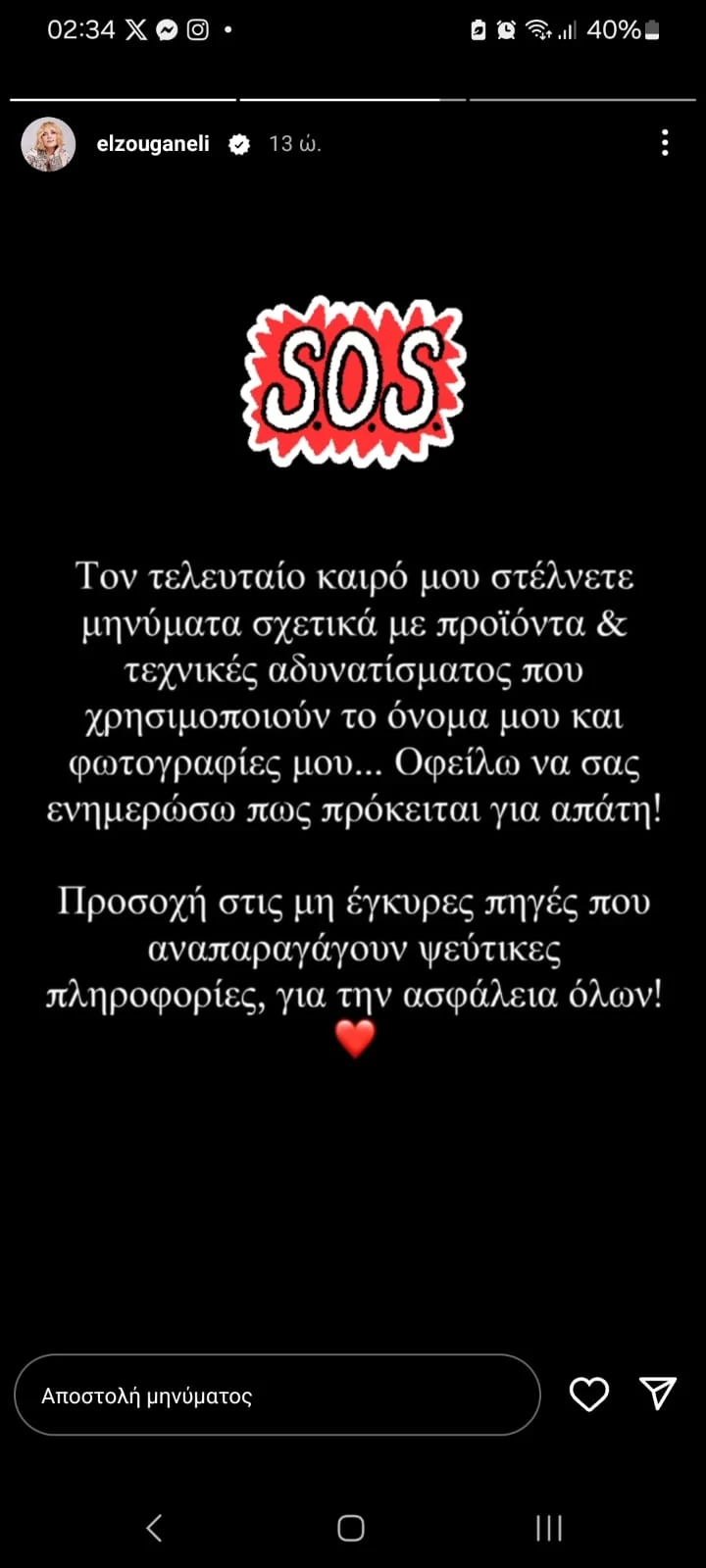Select the Instagram icon in the status bar
The image size is (706, 1568).
tap(199, 29)
